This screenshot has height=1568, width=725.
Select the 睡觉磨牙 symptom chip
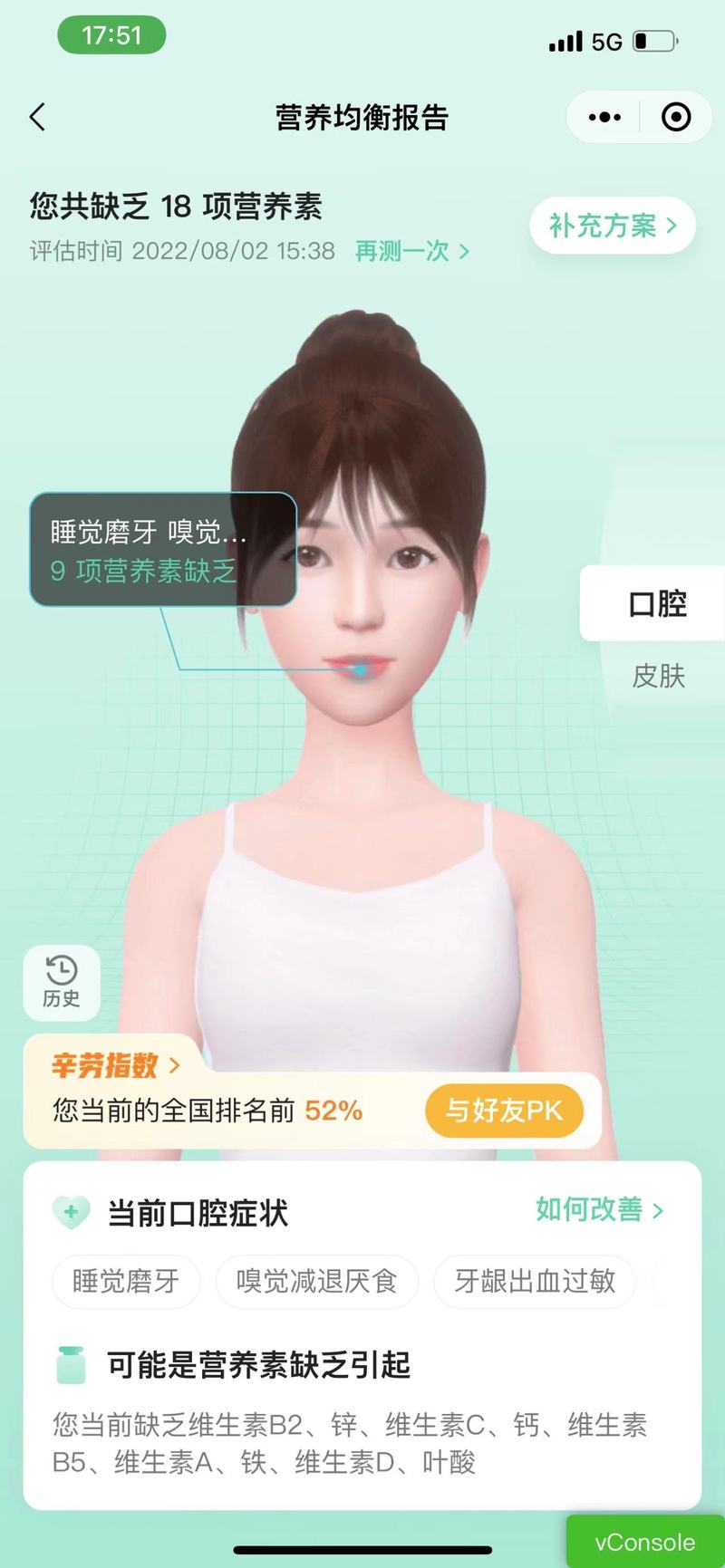pos(126,1281)
